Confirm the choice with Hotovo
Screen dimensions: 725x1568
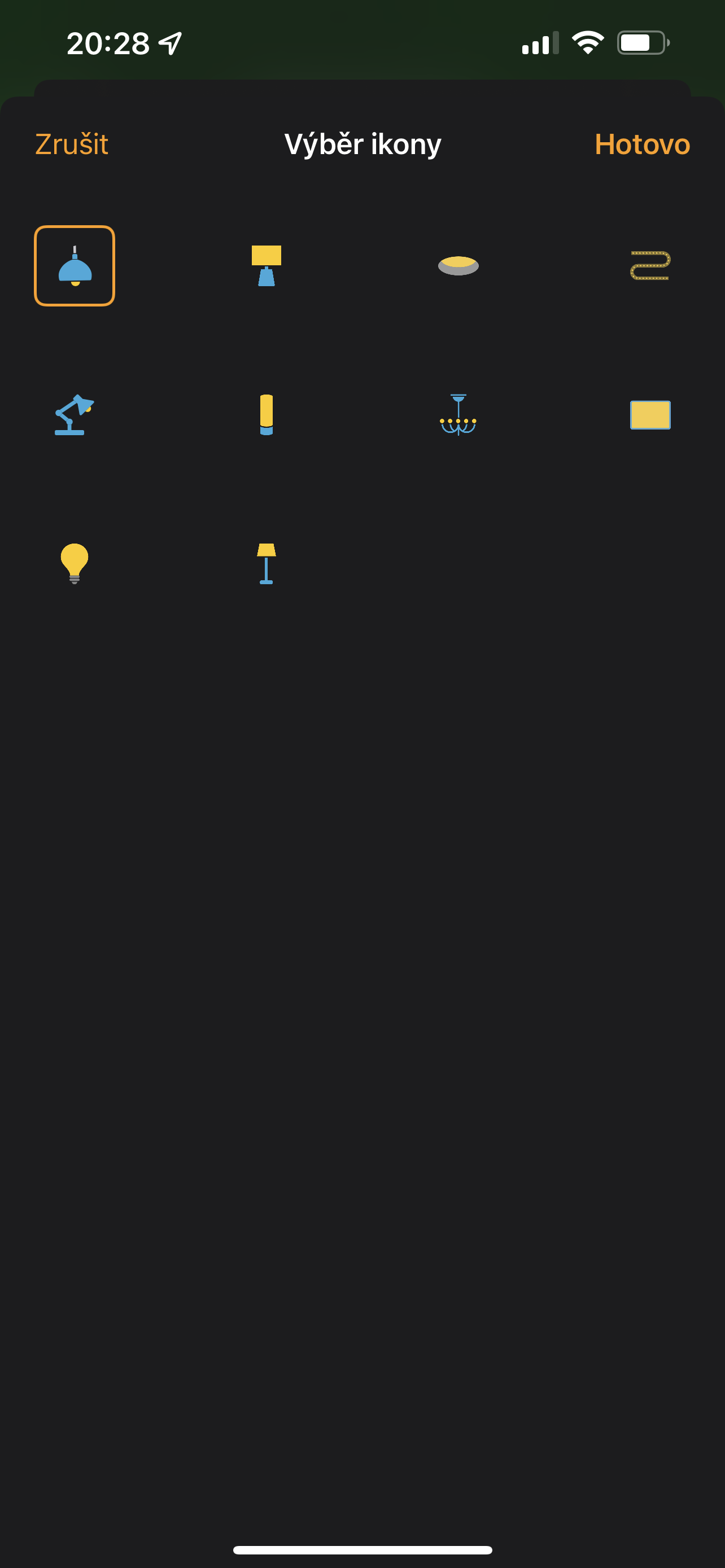coord(641,144)
